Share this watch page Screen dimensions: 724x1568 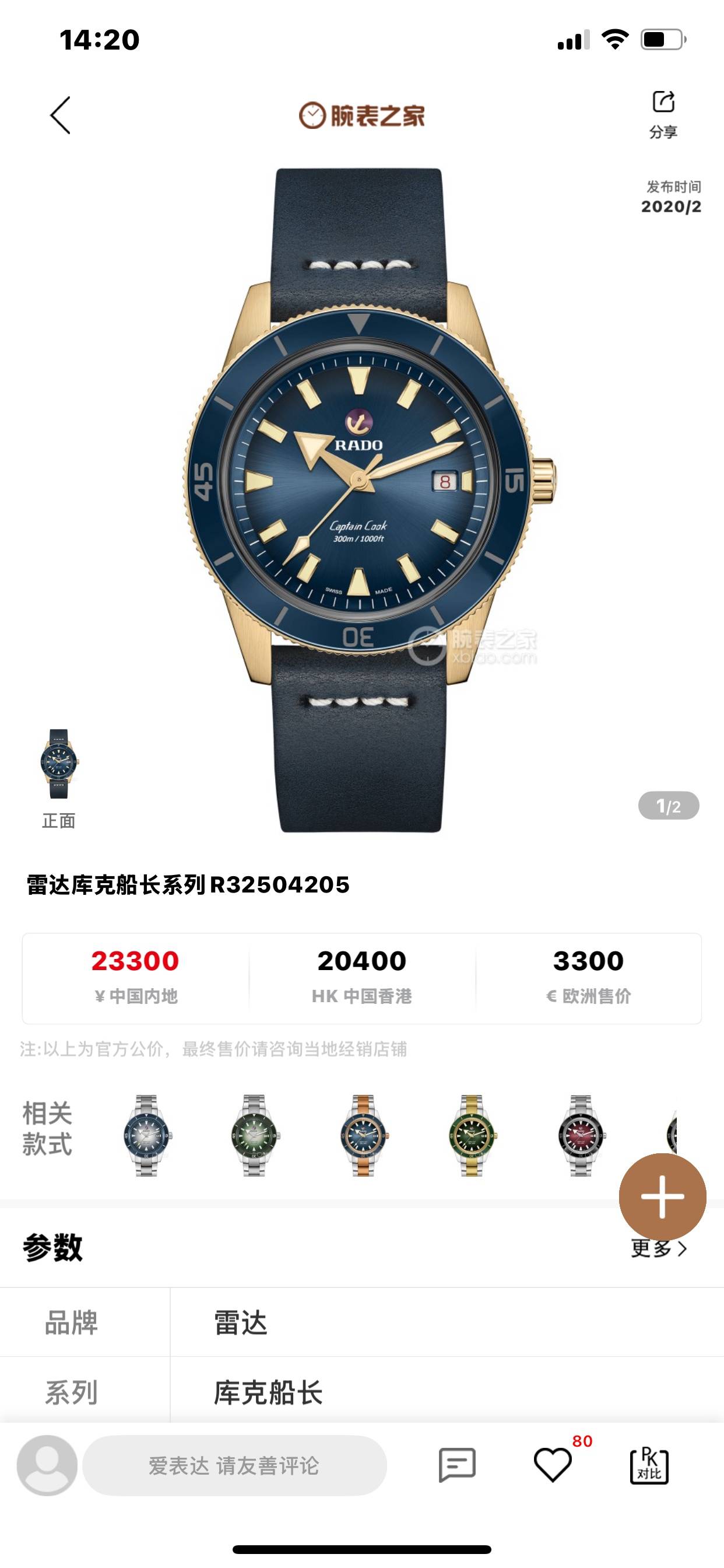click(663, 114)
